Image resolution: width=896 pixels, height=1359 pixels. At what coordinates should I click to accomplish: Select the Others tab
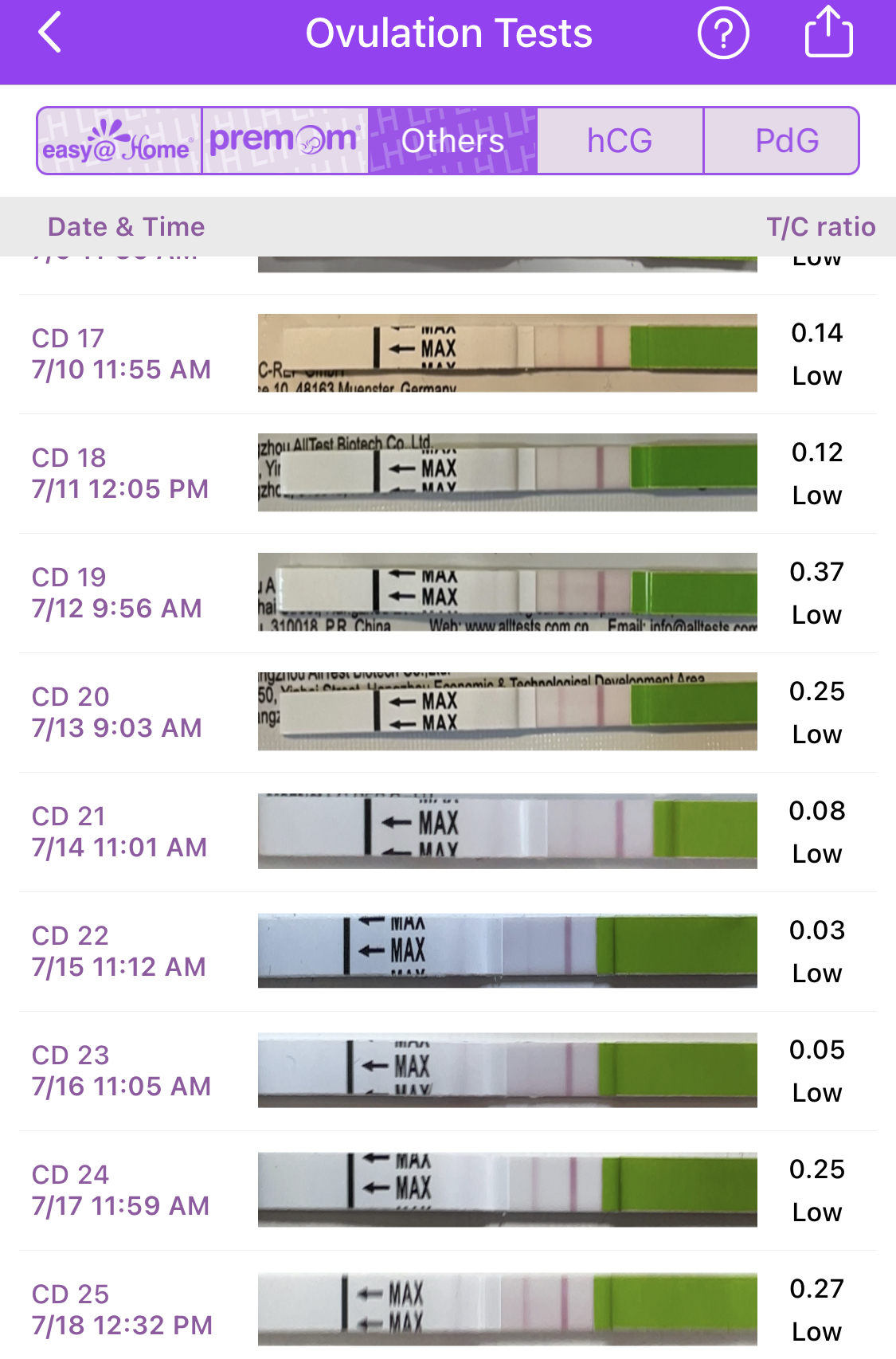click(452, 141)
